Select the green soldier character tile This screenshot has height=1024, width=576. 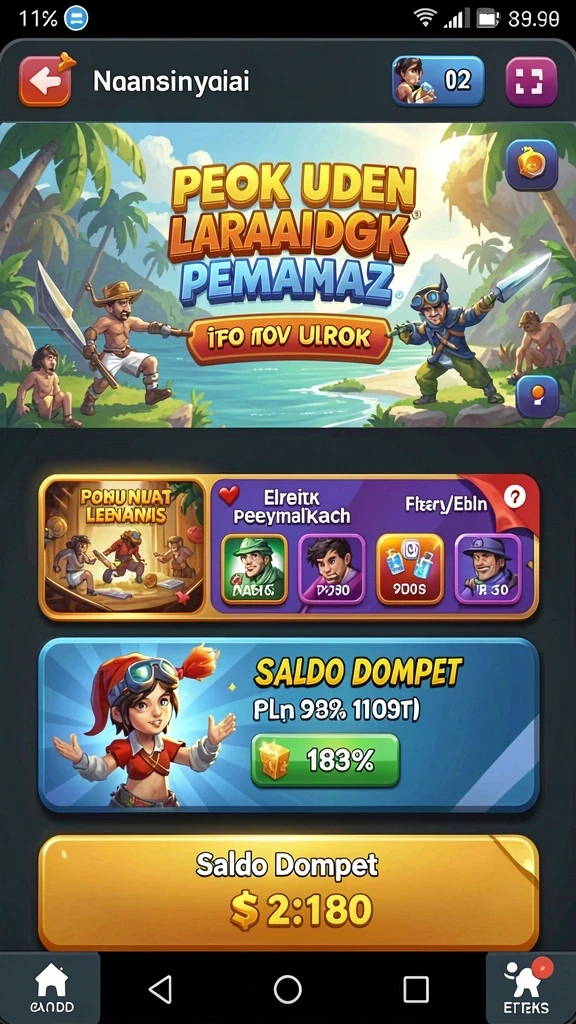click(x=255, y=568)
